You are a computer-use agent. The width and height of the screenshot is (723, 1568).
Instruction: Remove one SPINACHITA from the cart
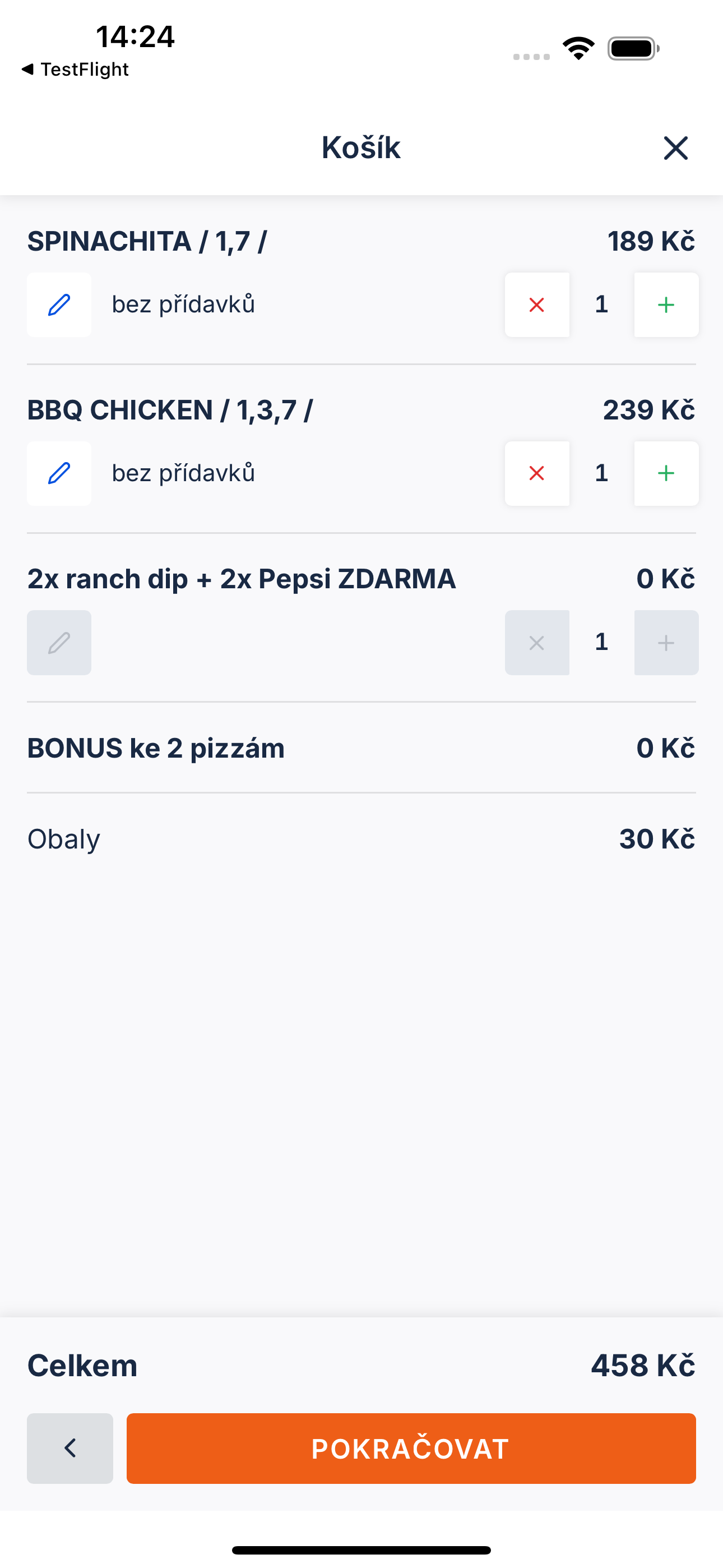[537, 305]
